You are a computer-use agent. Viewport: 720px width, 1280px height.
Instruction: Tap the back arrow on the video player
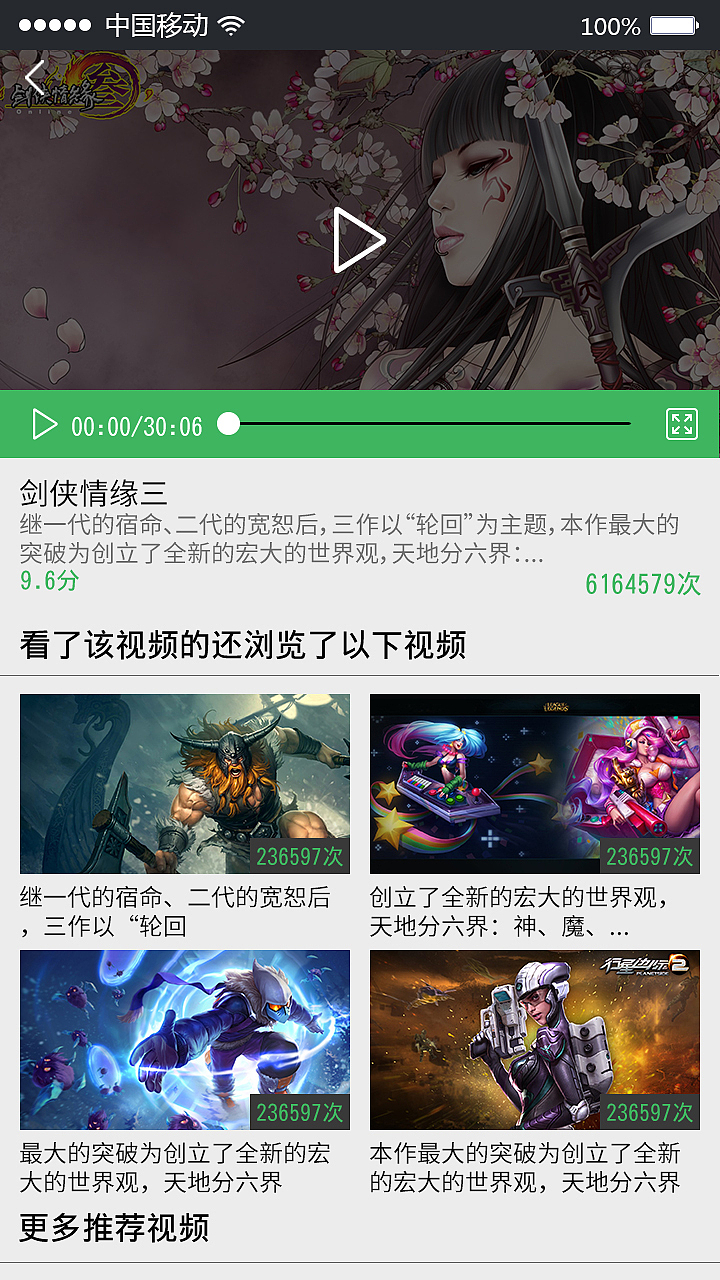(34, 76)
